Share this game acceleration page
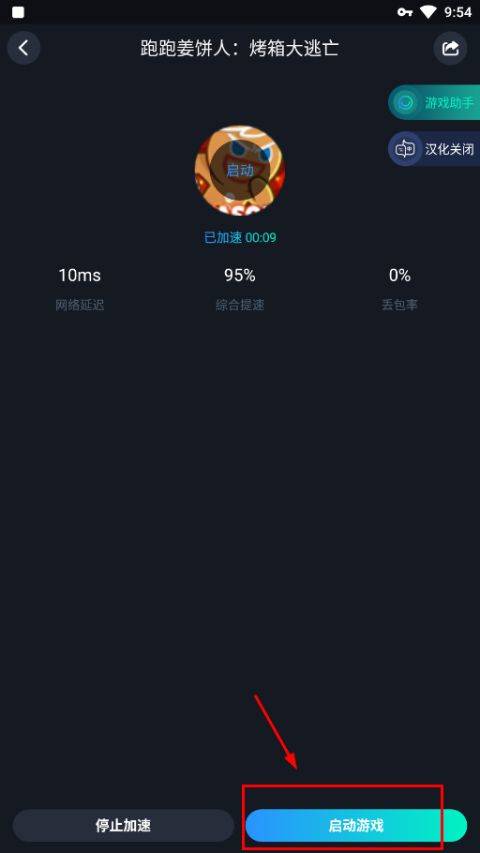 pyautogui.click(x=450, y=48)
